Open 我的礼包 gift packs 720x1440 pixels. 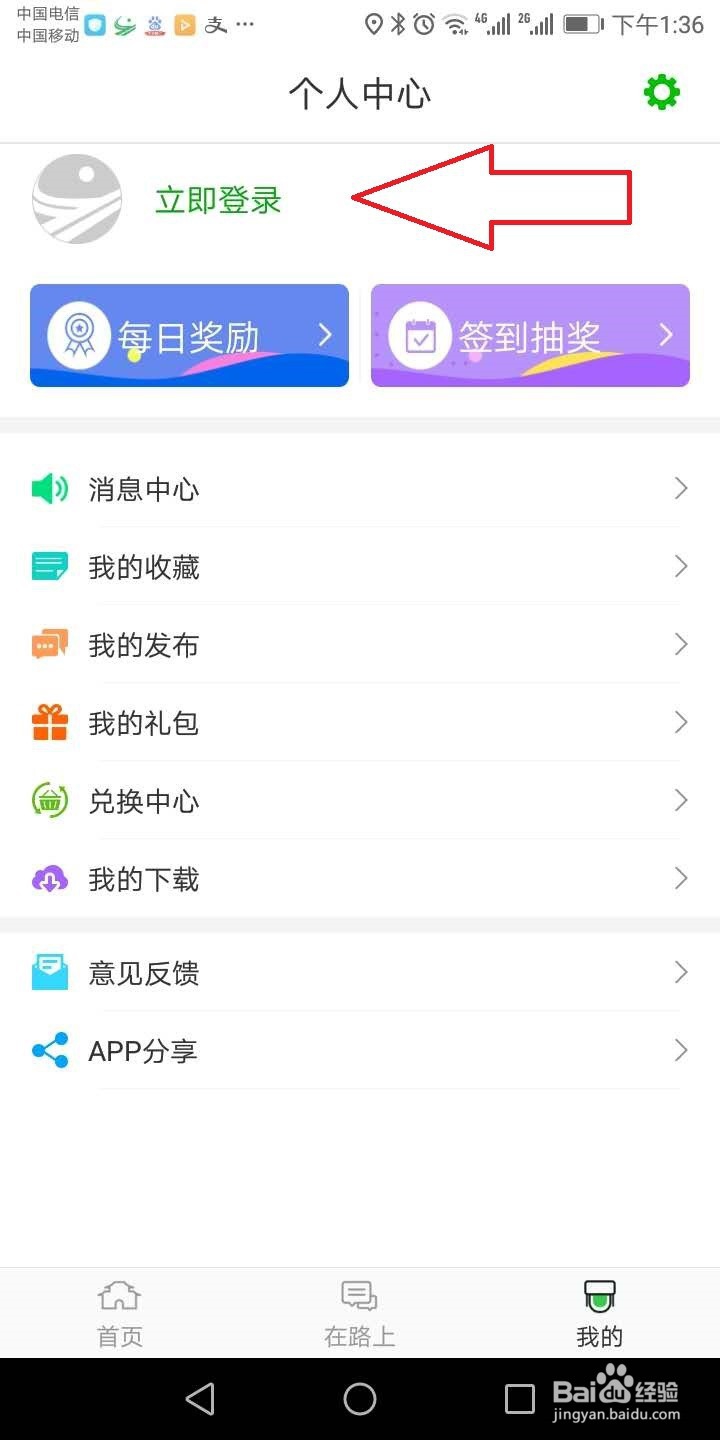360,723
